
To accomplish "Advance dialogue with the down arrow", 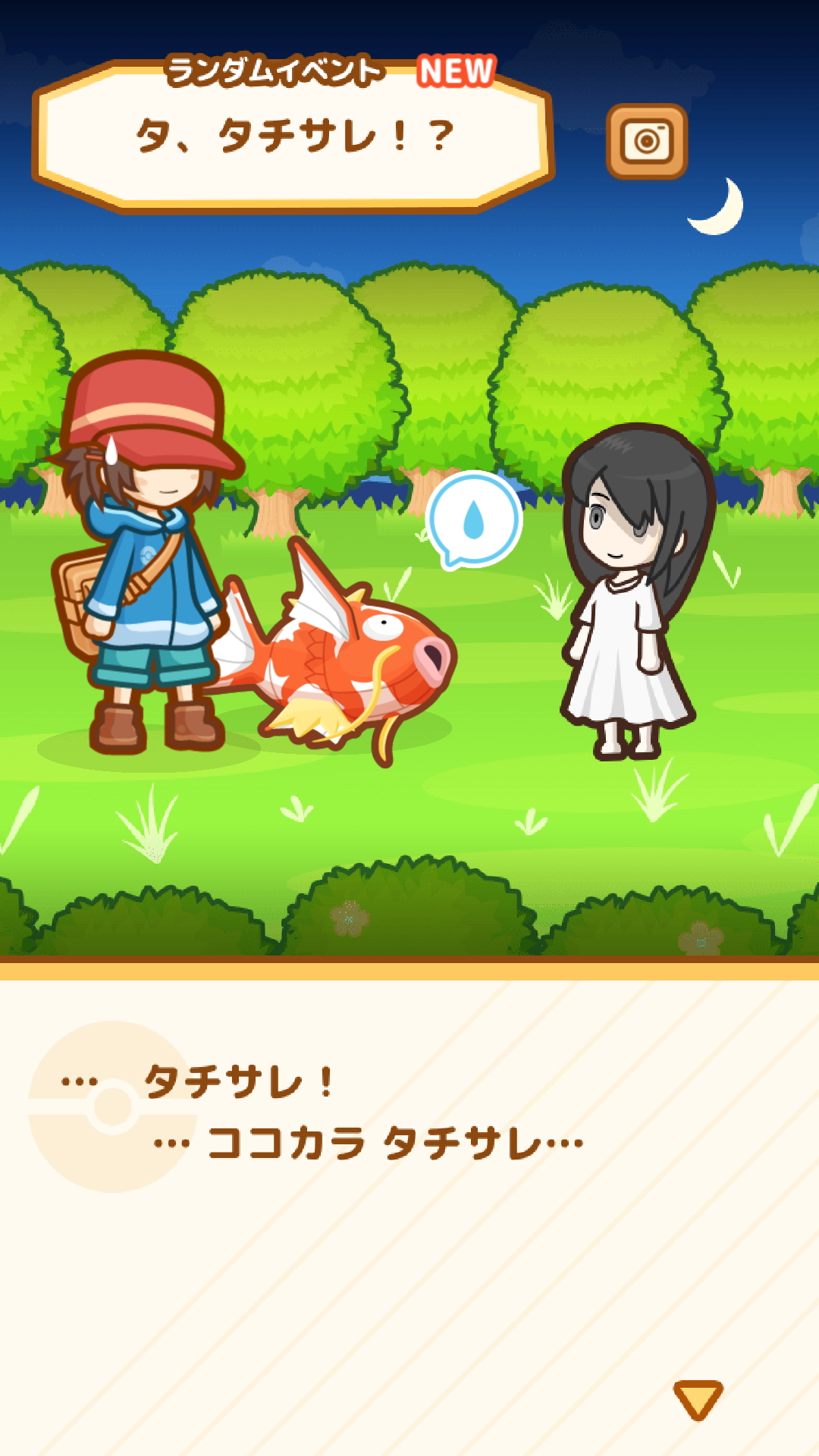I will [x=698, y=1399].
